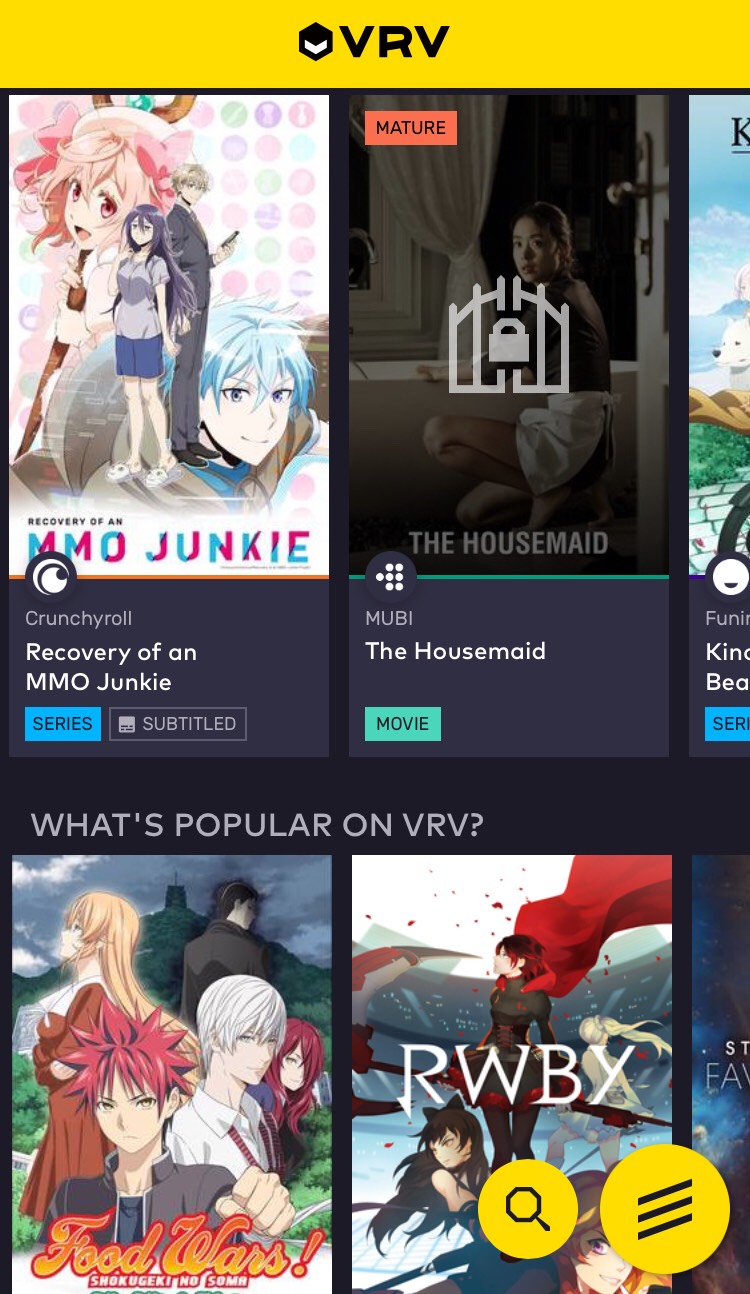This screenshot has height=1294, width=750.
Task: Open Recovery of an MMO Junkie series
Action: coord(169,400)
